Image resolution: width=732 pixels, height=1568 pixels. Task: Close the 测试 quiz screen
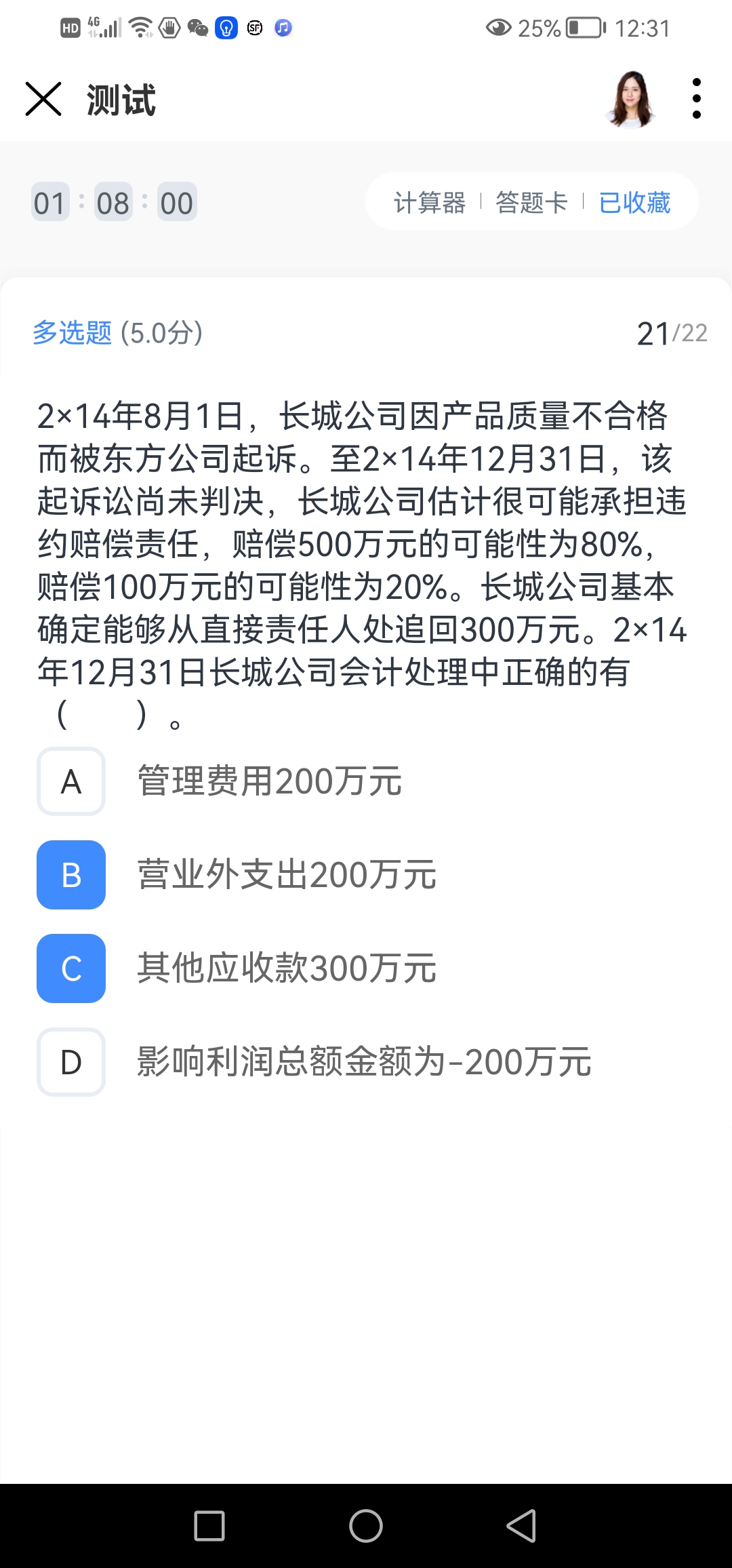[43, 99]
